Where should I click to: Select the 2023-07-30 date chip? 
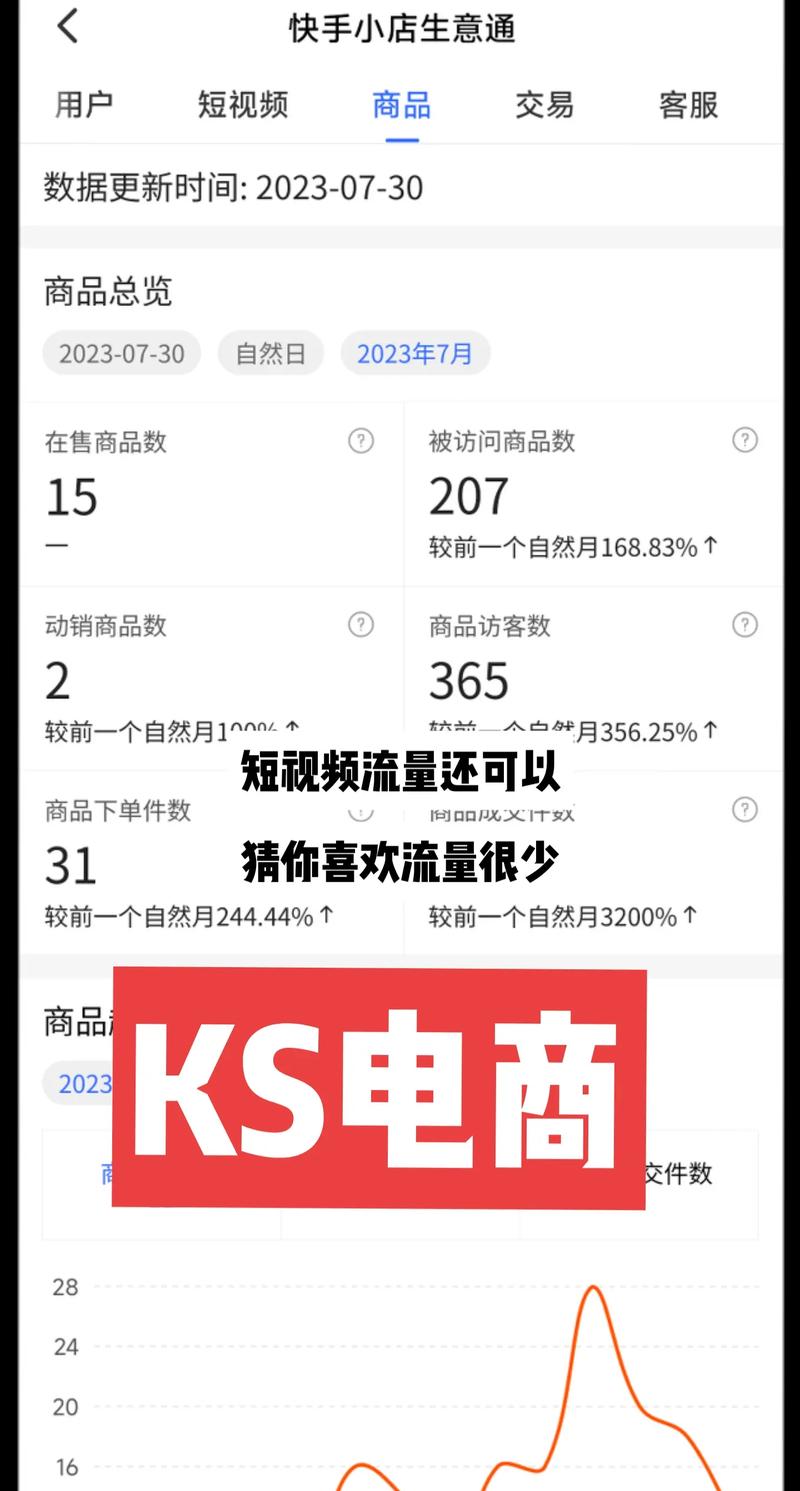click(122, 354)
